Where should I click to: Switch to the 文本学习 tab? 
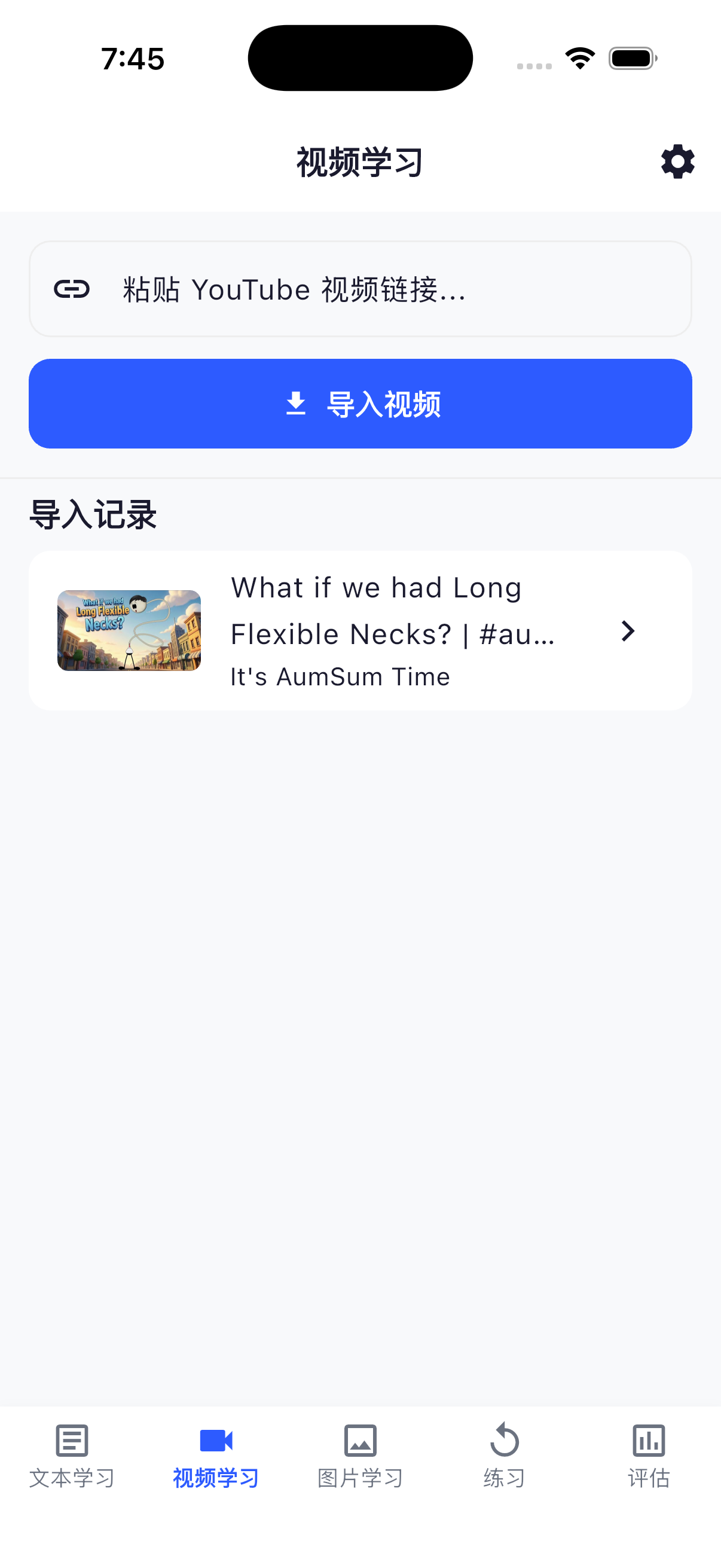tap(72, 1456)
